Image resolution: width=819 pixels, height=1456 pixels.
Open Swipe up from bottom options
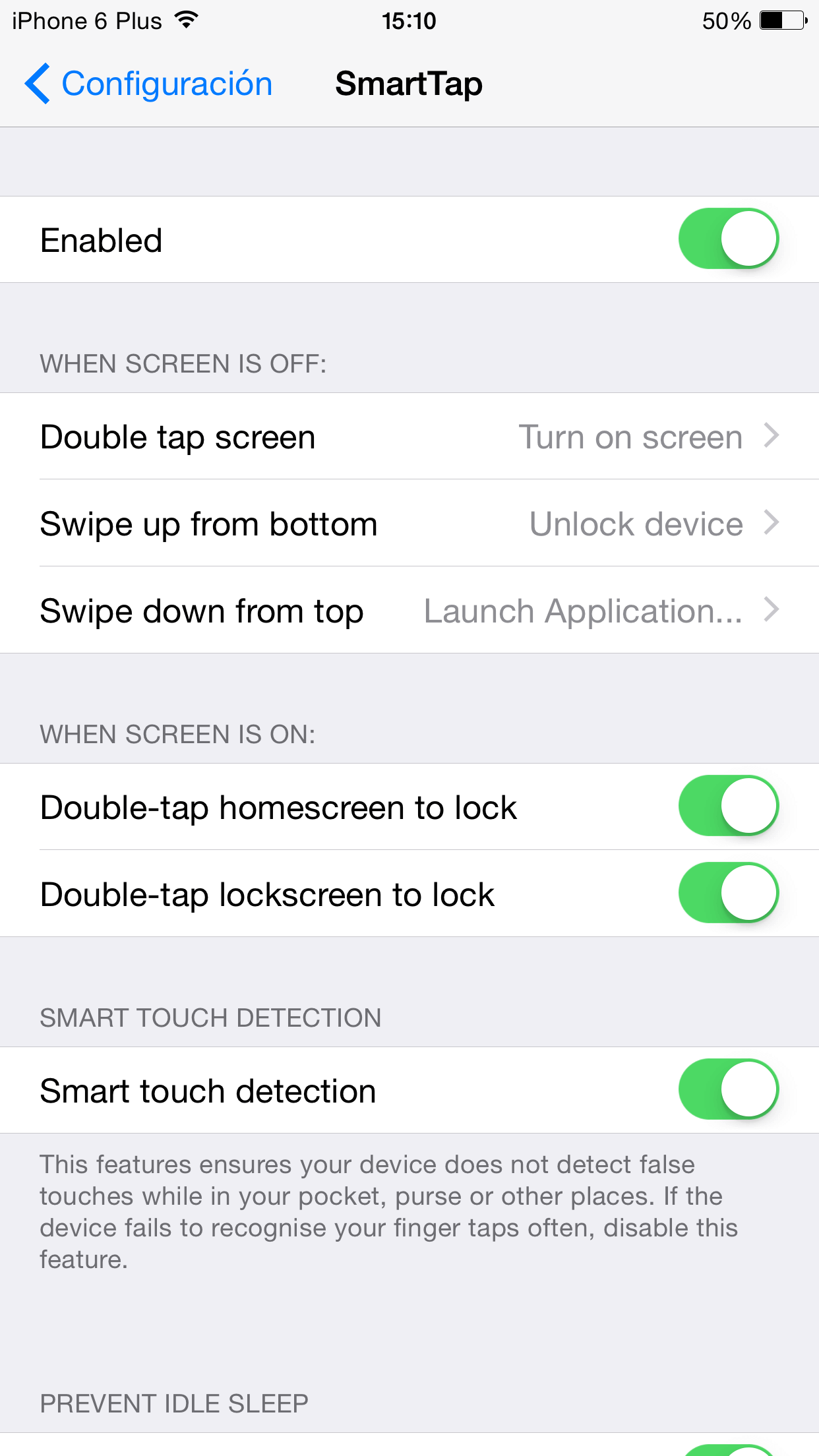point(409,524)
